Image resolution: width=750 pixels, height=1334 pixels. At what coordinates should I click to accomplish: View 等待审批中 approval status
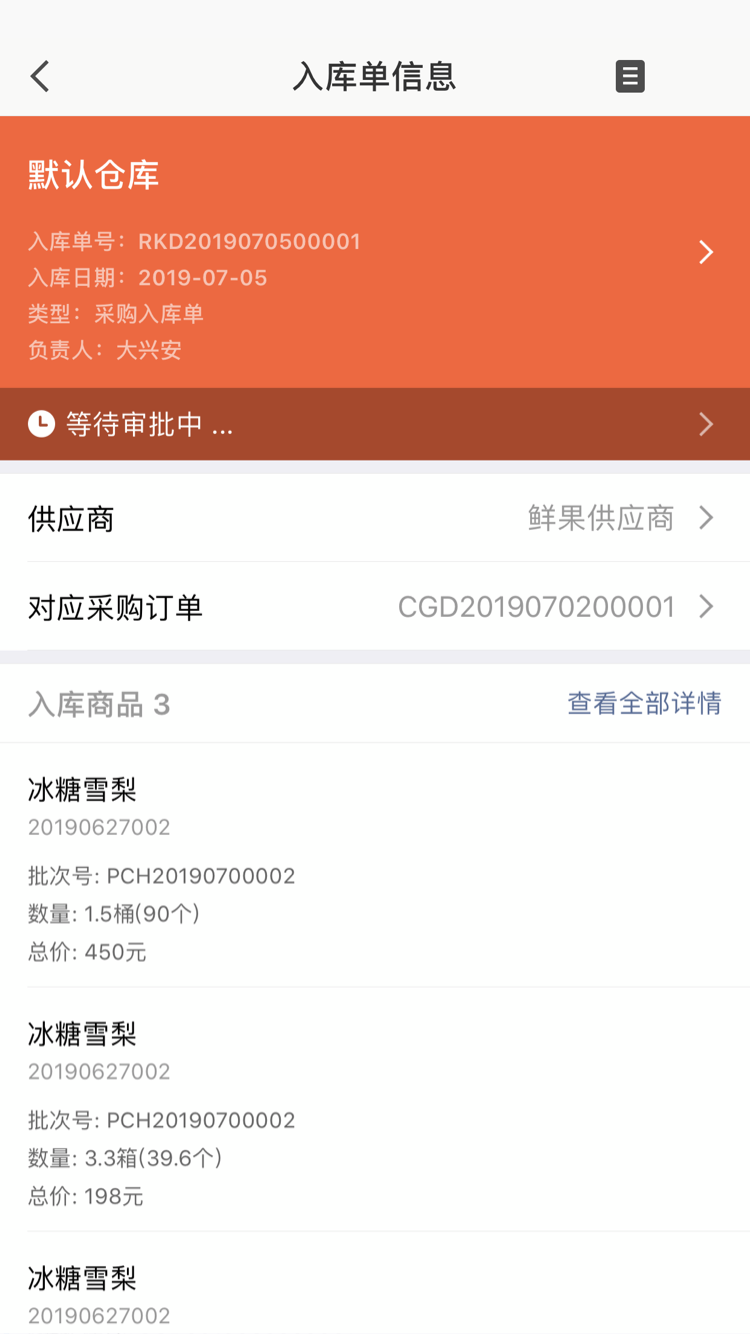(374, 424)
